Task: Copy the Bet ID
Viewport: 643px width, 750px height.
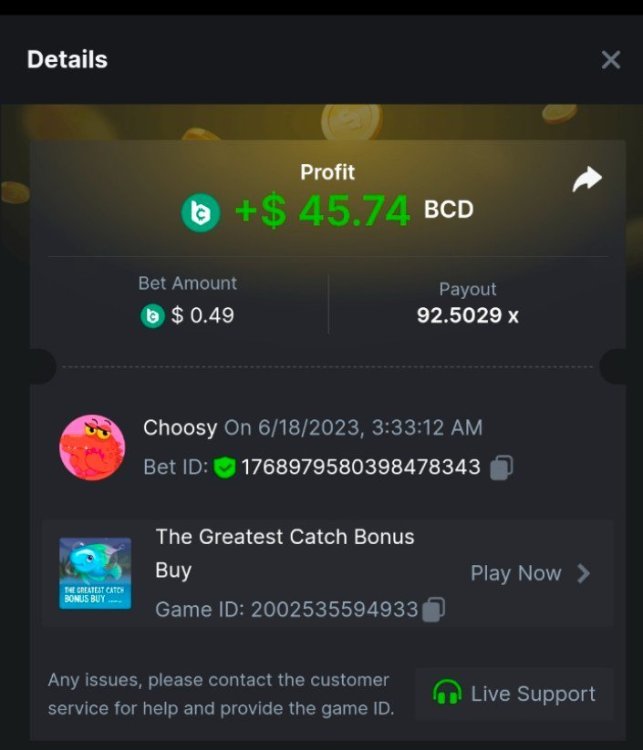Action: [x=502, y=467]
